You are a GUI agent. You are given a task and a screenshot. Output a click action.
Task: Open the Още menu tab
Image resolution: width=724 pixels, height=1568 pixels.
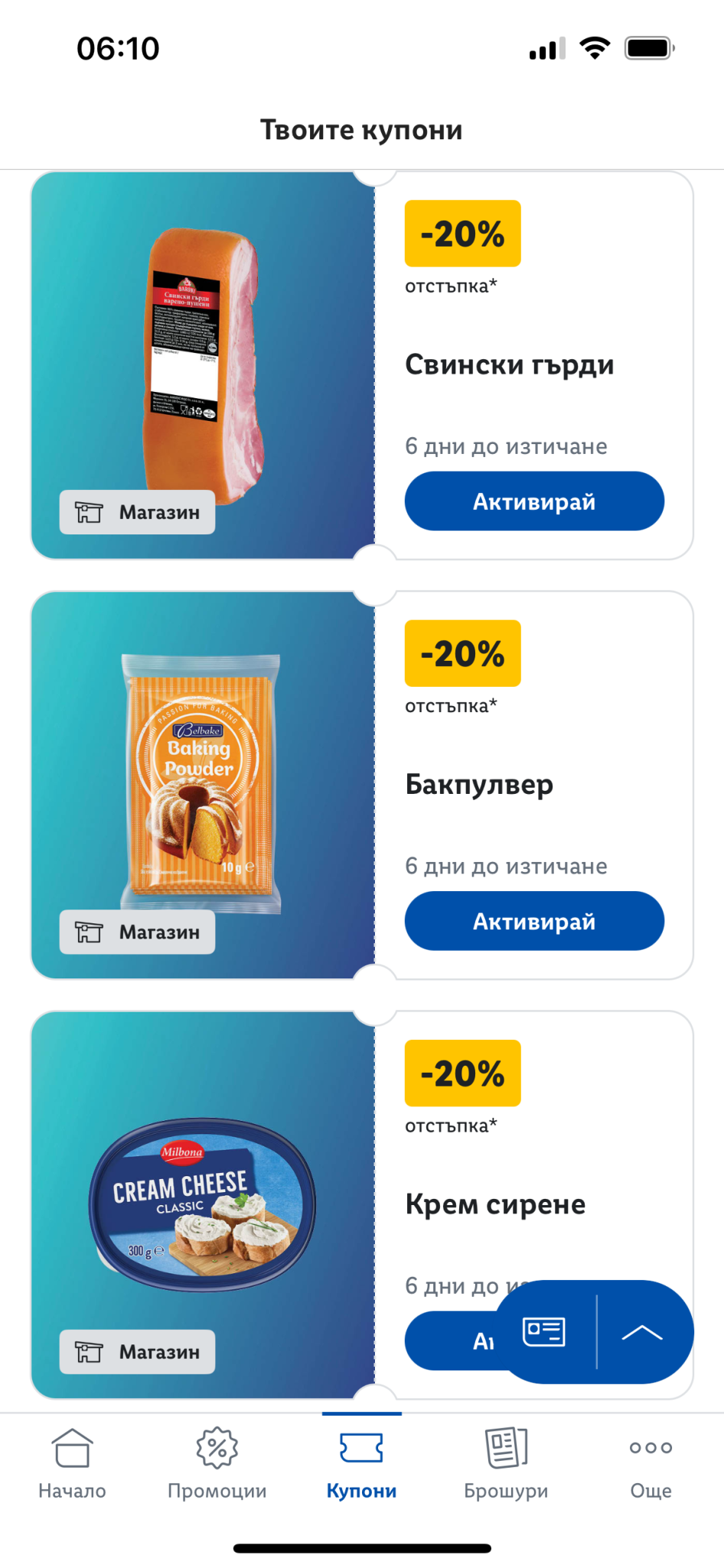(x=651, y=1463)
